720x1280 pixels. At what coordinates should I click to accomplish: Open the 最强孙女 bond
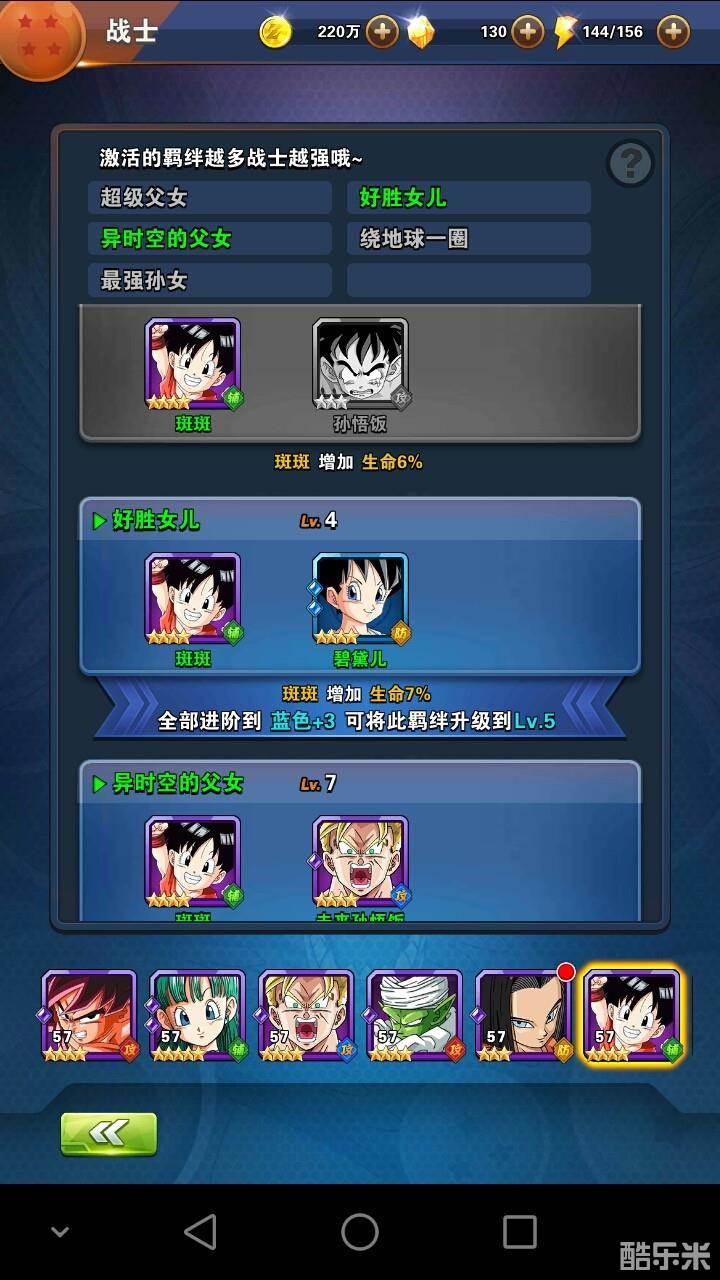[x=209, y=281]
